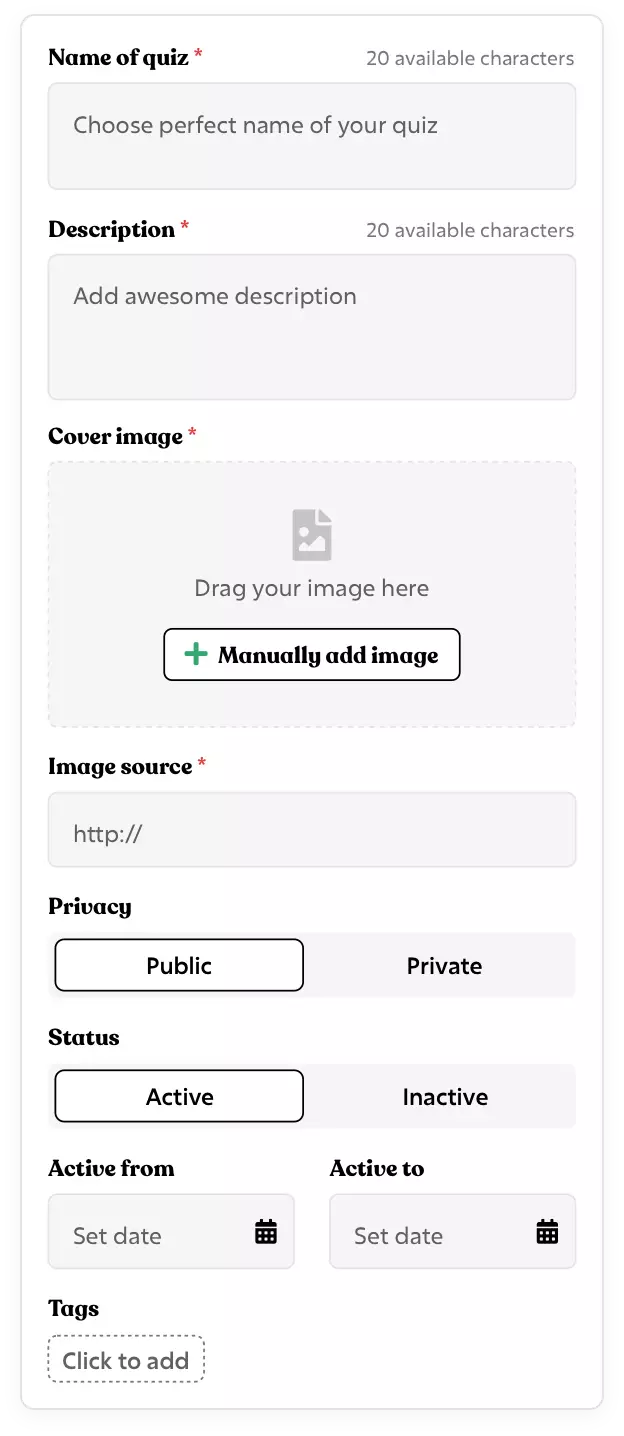The width and height of the screenshot is (624, 1436).
Task: Switch privacy to Private
Action: 444,965
